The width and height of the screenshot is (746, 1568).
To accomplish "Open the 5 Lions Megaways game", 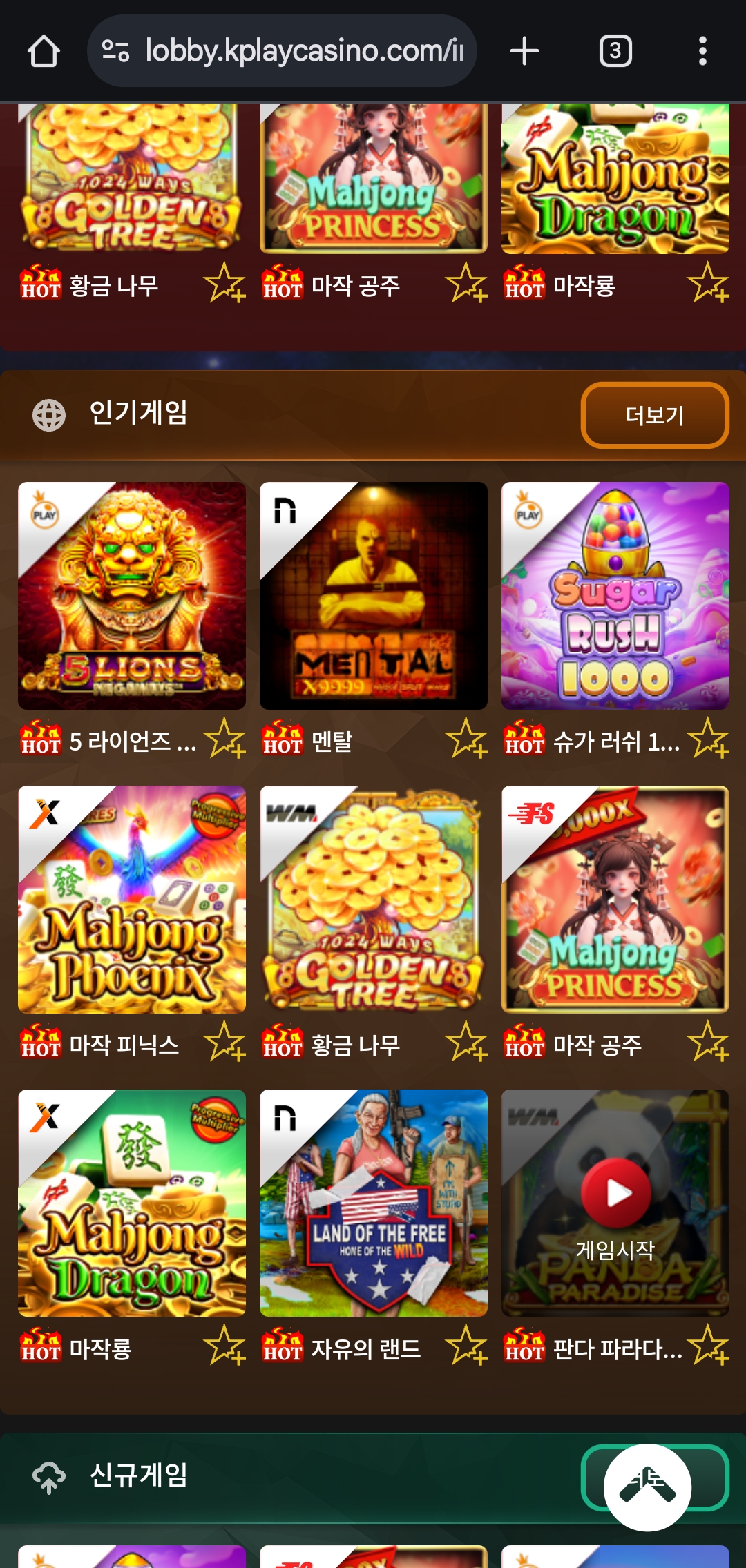I will tap(132, 595).
